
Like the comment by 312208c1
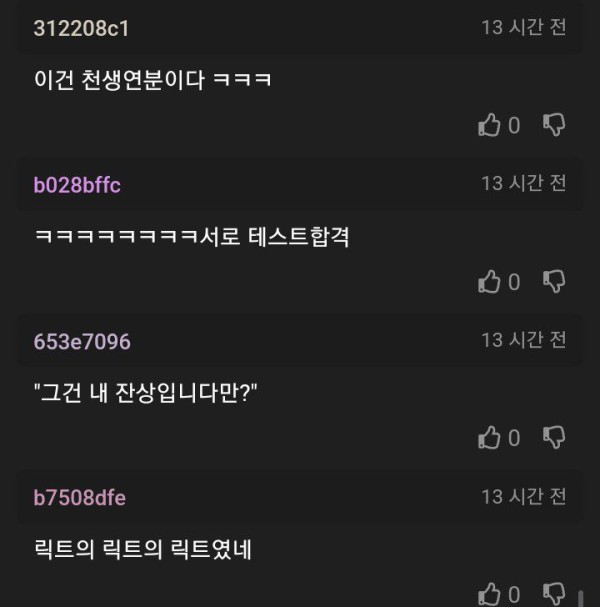click(489, 125)
